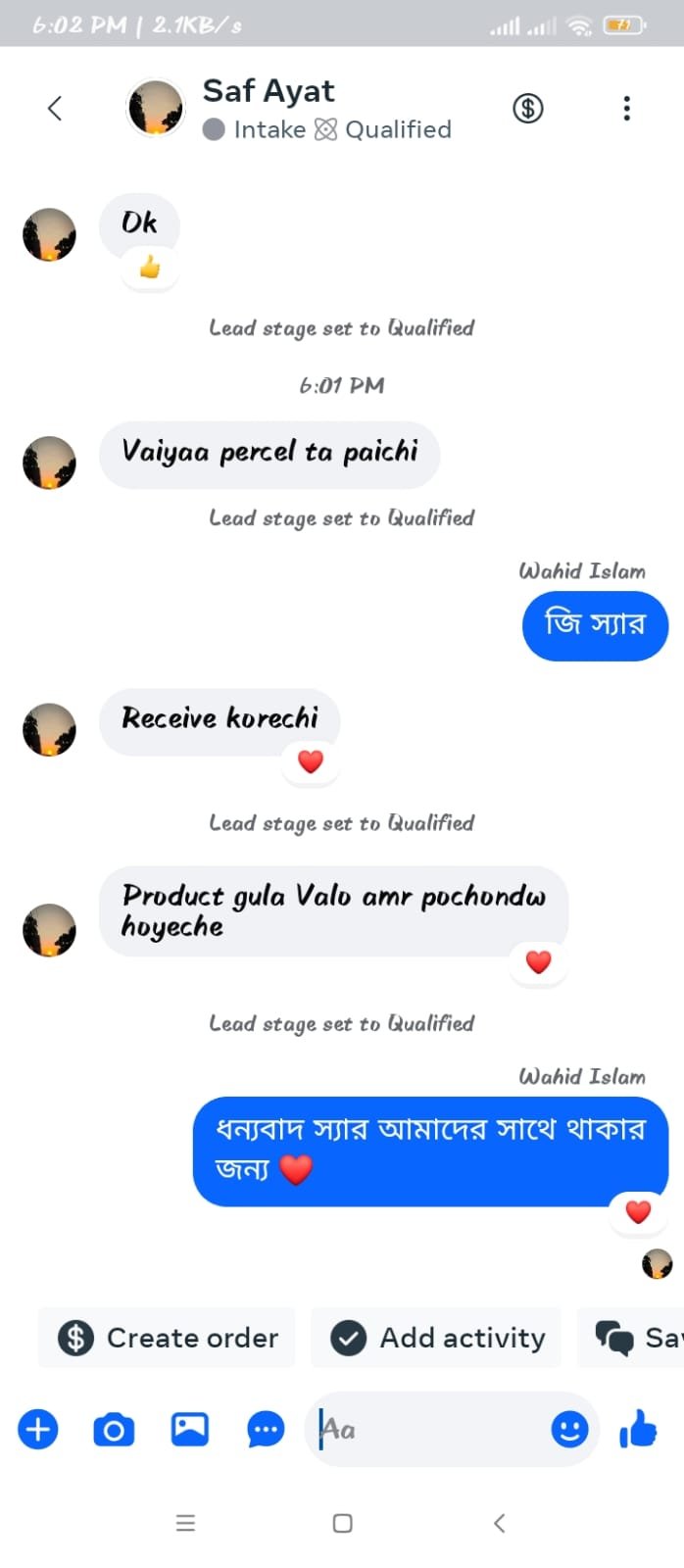The image size is (684, 1568).
Task: Tap the dollar sign icon in the header
Action: click(x=528, y=108)
